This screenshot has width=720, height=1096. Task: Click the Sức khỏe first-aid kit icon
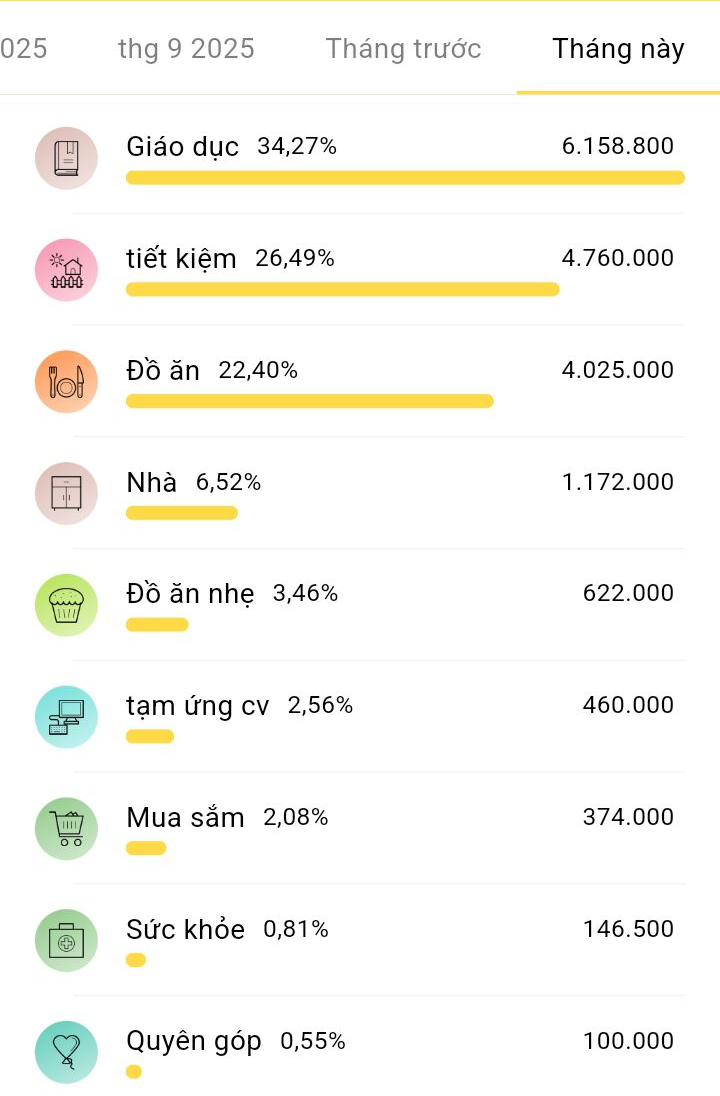(66, 940)
